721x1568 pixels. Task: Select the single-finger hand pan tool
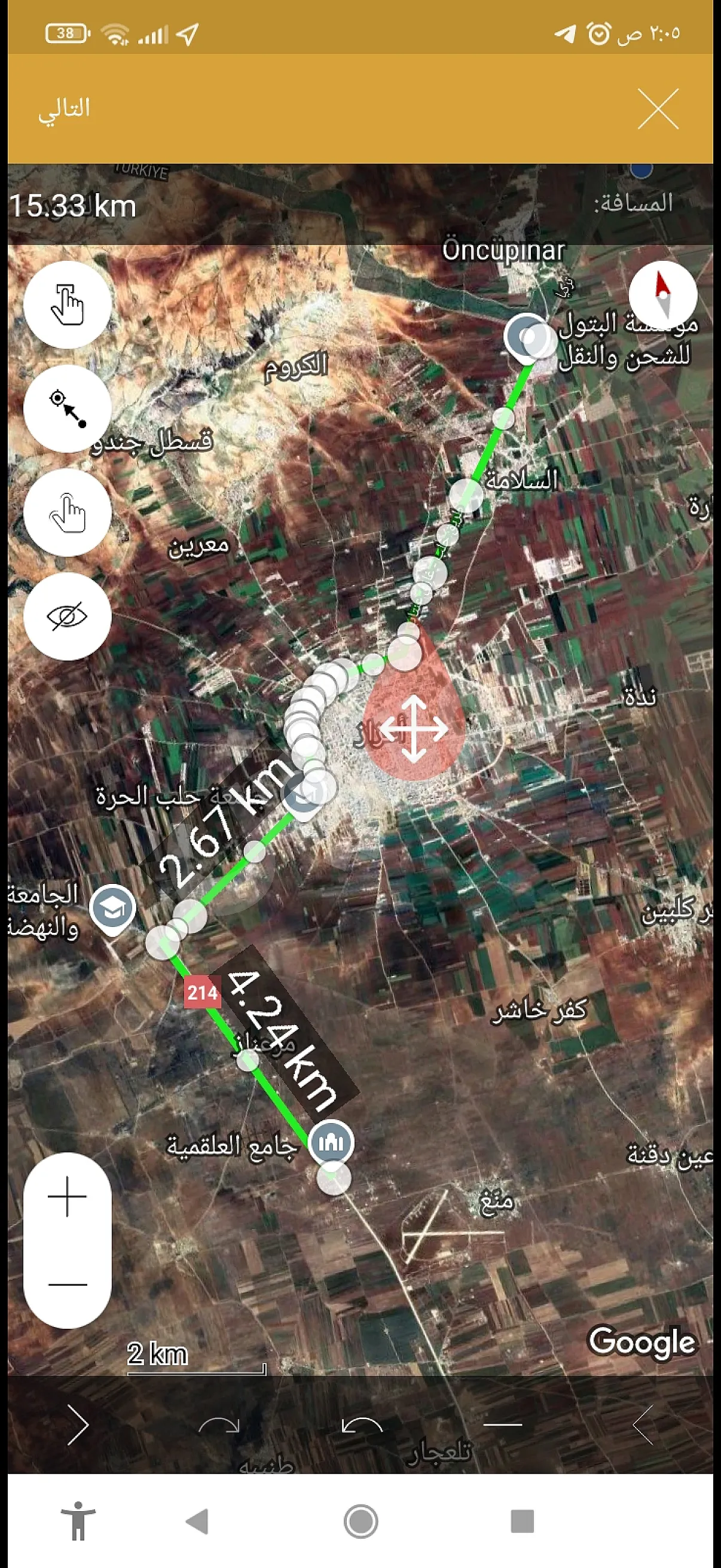(68, 513)
